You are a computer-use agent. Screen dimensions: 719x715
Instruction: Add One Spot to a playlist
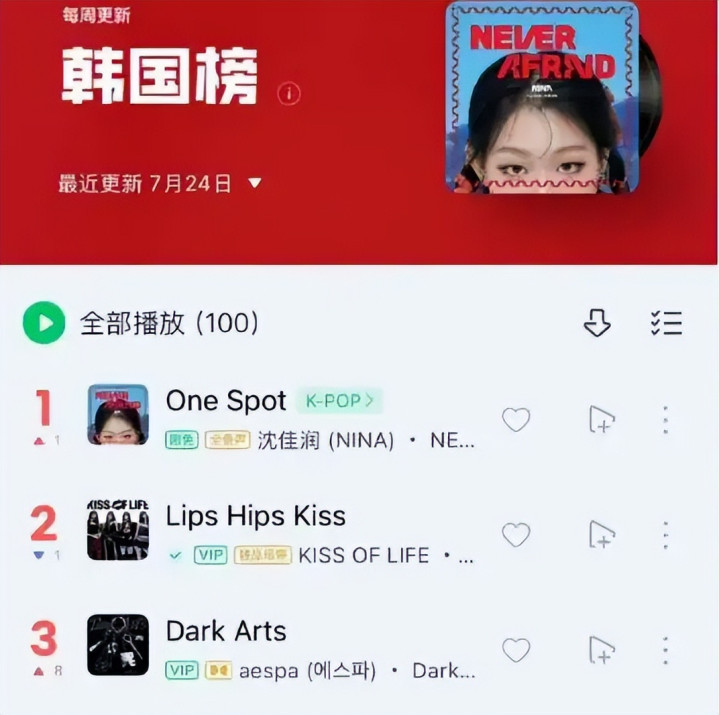click(601, 419)
